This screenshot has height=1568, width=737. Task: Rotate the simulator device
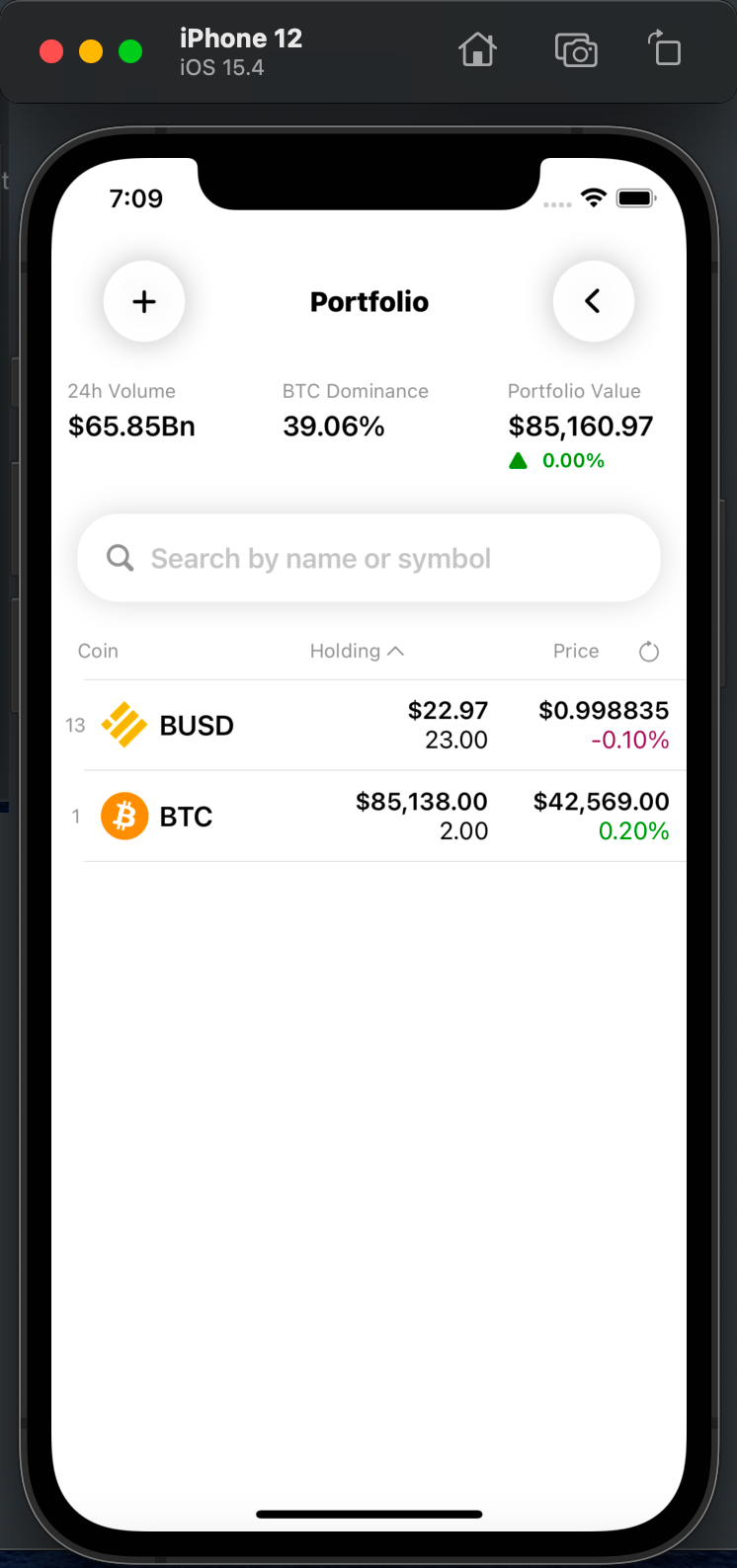tap(665, 49)
